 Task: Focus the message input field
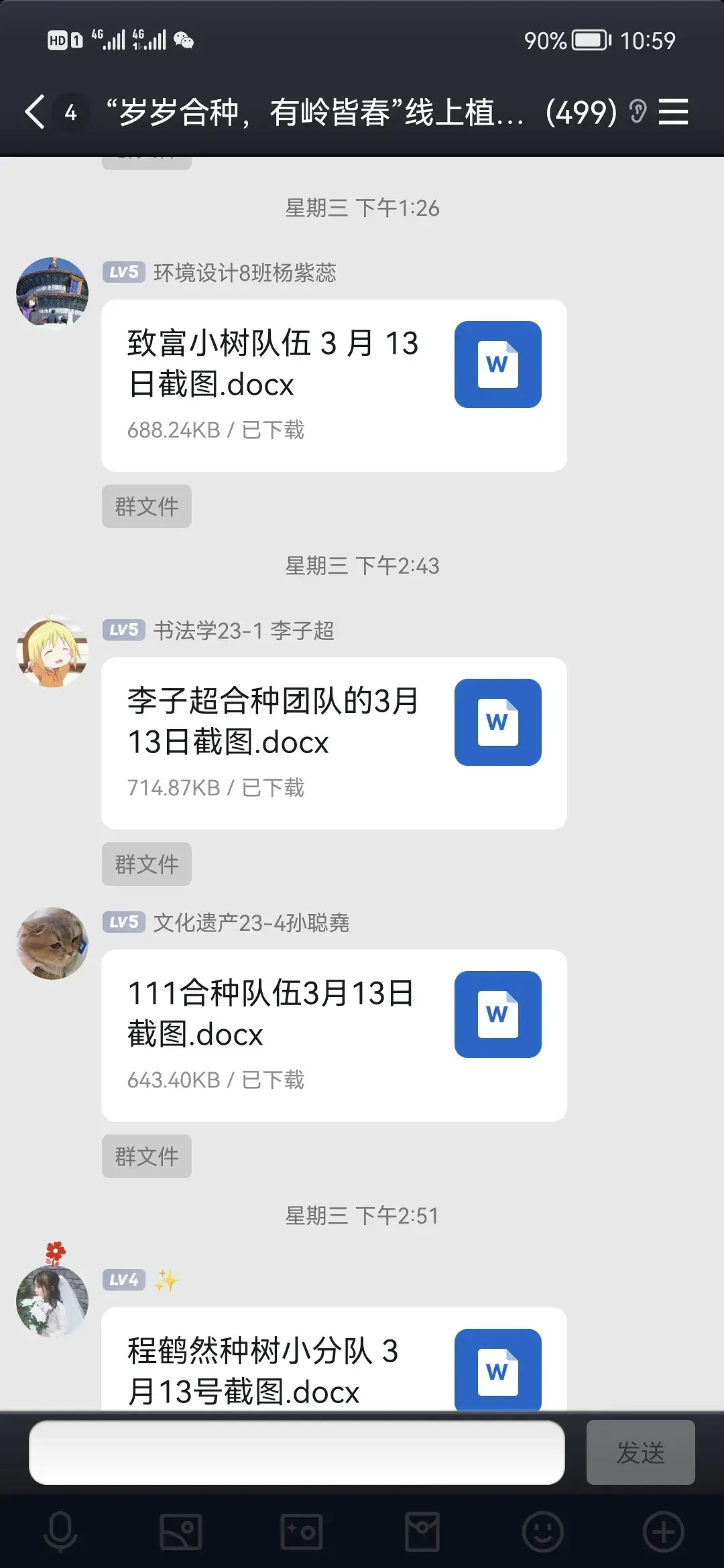coord(296,1453)
